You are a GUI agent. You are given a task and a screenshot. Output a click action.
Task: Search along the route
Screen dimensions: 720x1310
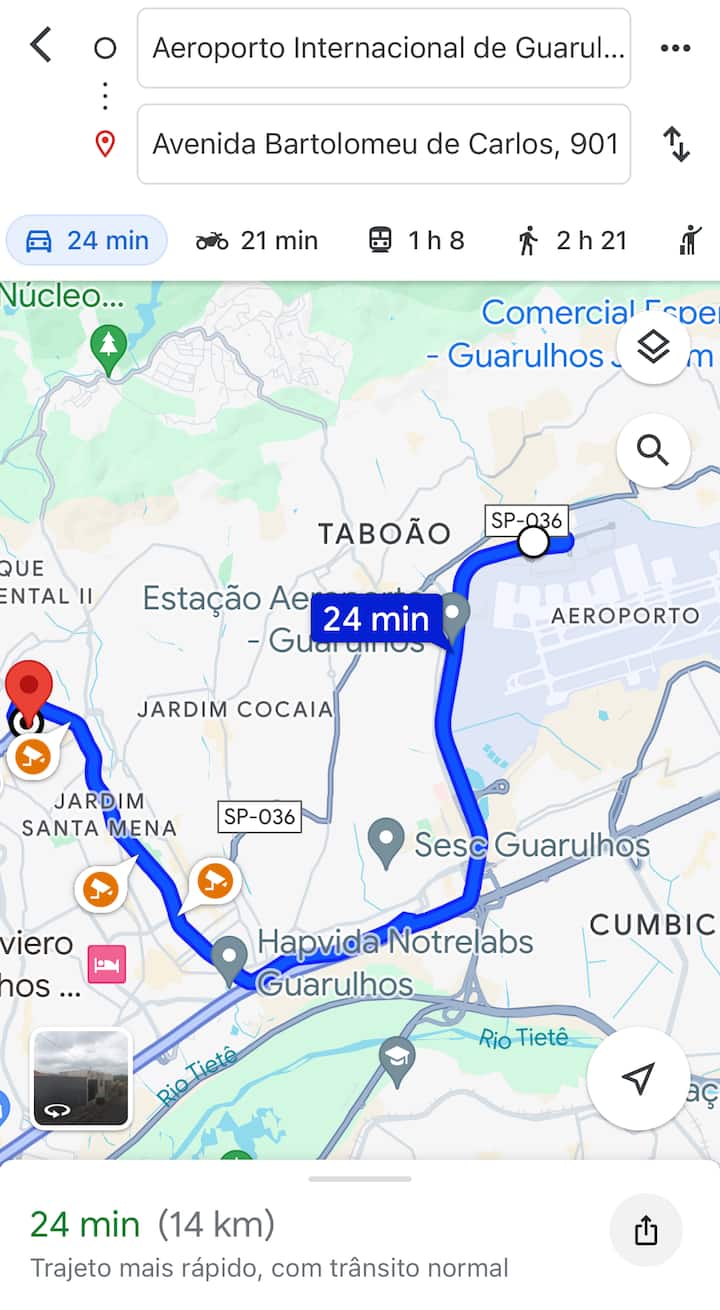[653, 451]
